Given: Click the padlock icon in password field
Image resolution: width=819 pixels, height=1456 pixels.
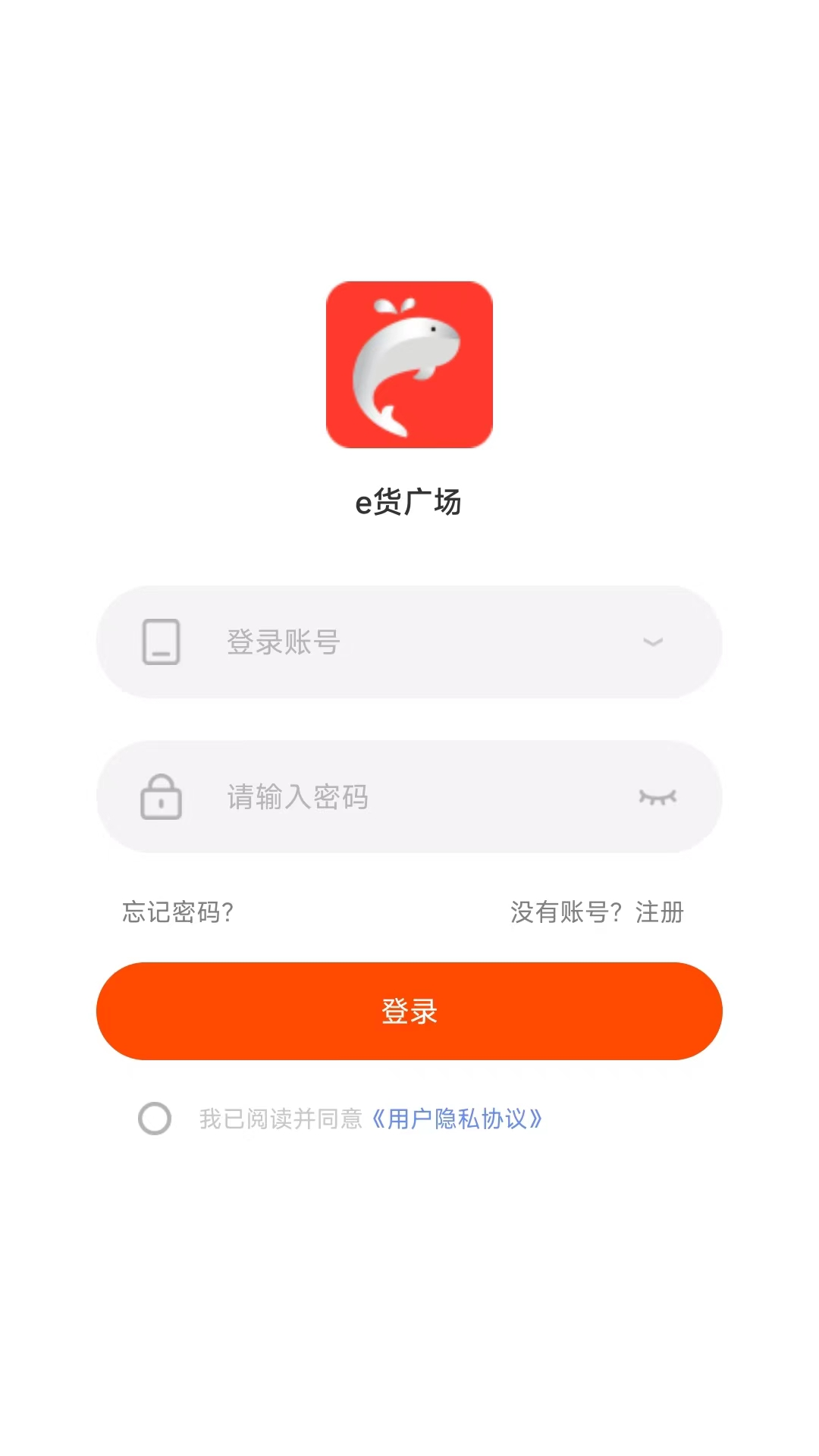Looking at the screenshot, I should 162,797.
